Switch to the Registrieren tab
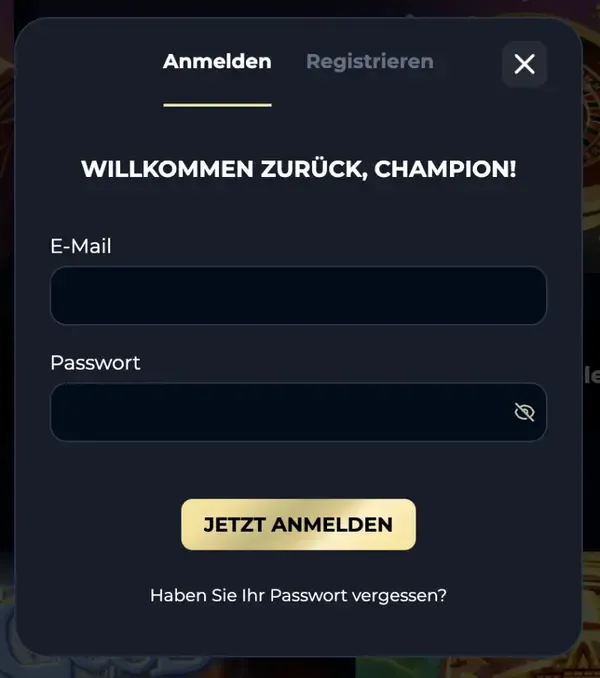This screenshot has height=678, width=600. (369, 61)
